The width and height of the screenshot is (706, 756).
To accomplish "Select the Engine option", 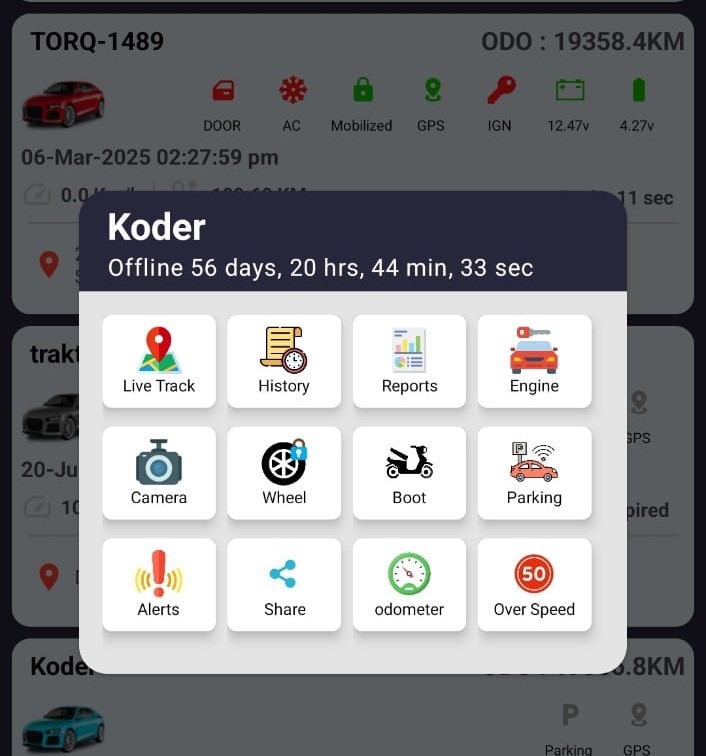I will [x=534, y=361].
